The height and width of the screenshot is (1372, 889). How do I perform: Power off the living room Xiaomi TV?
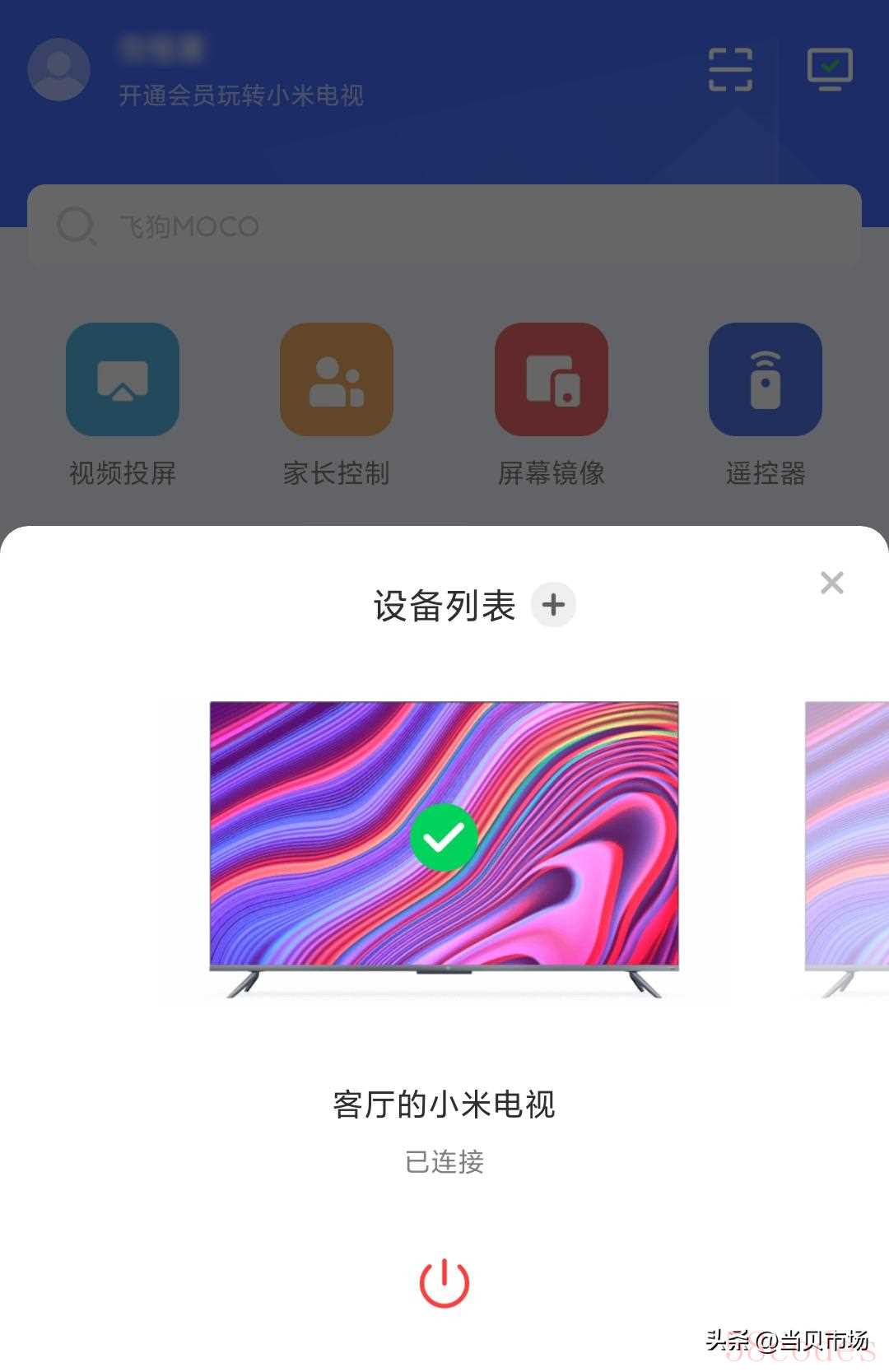click(x=444, y=1282)
